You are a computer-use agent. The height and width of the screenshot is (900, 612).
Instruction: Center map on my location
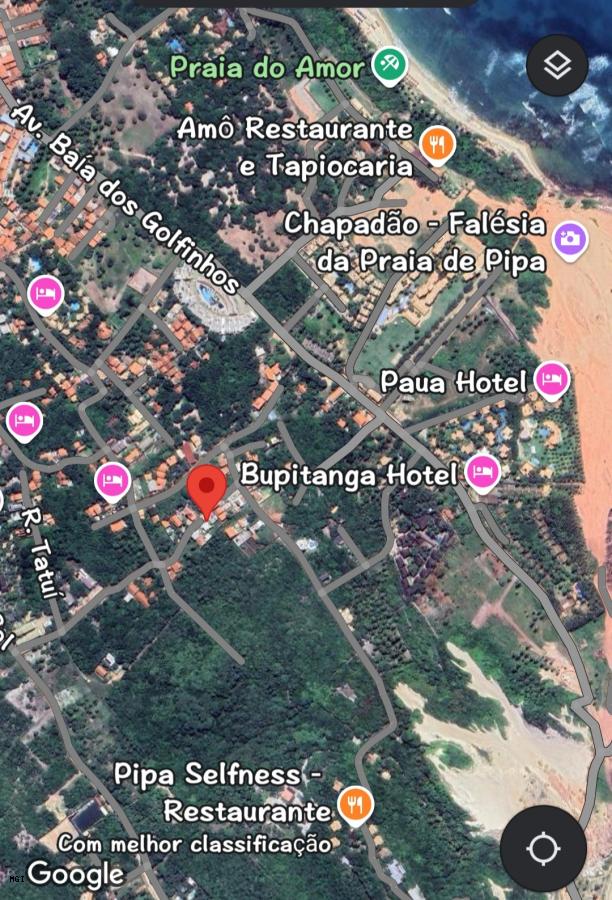pyautogui.click(x=543, y=849)
